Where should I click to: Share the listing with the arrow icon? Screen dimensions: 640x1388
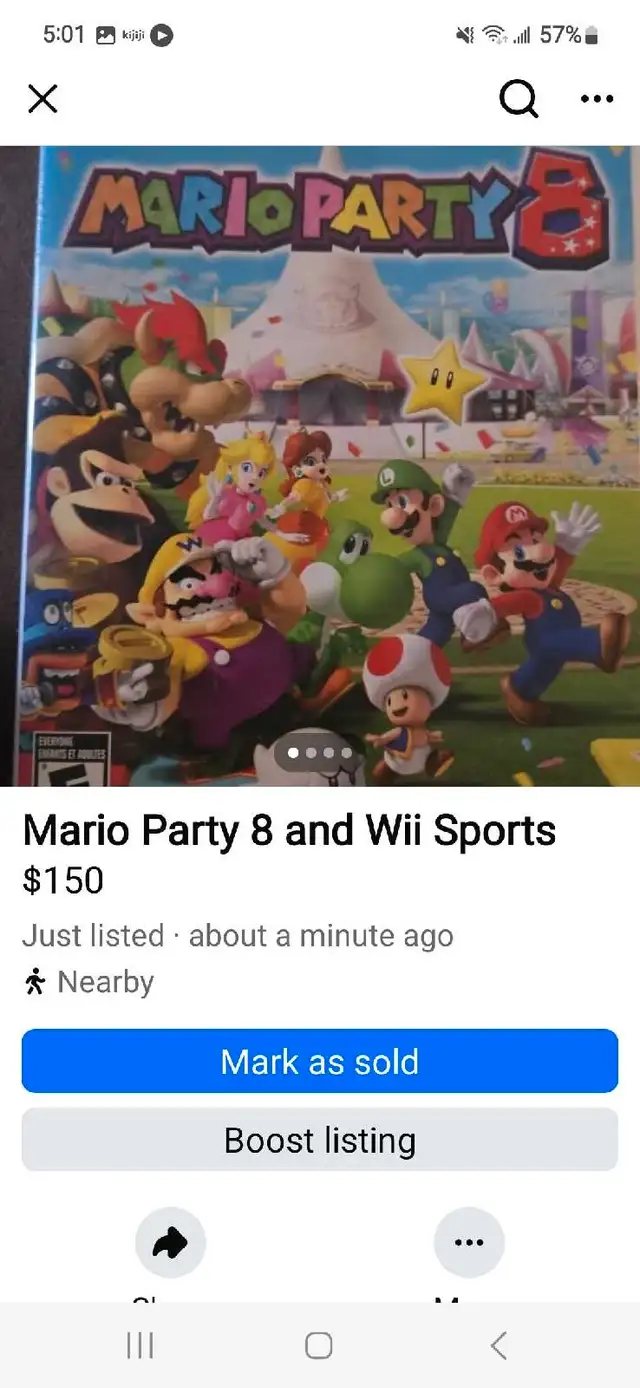pos(171,1243)
